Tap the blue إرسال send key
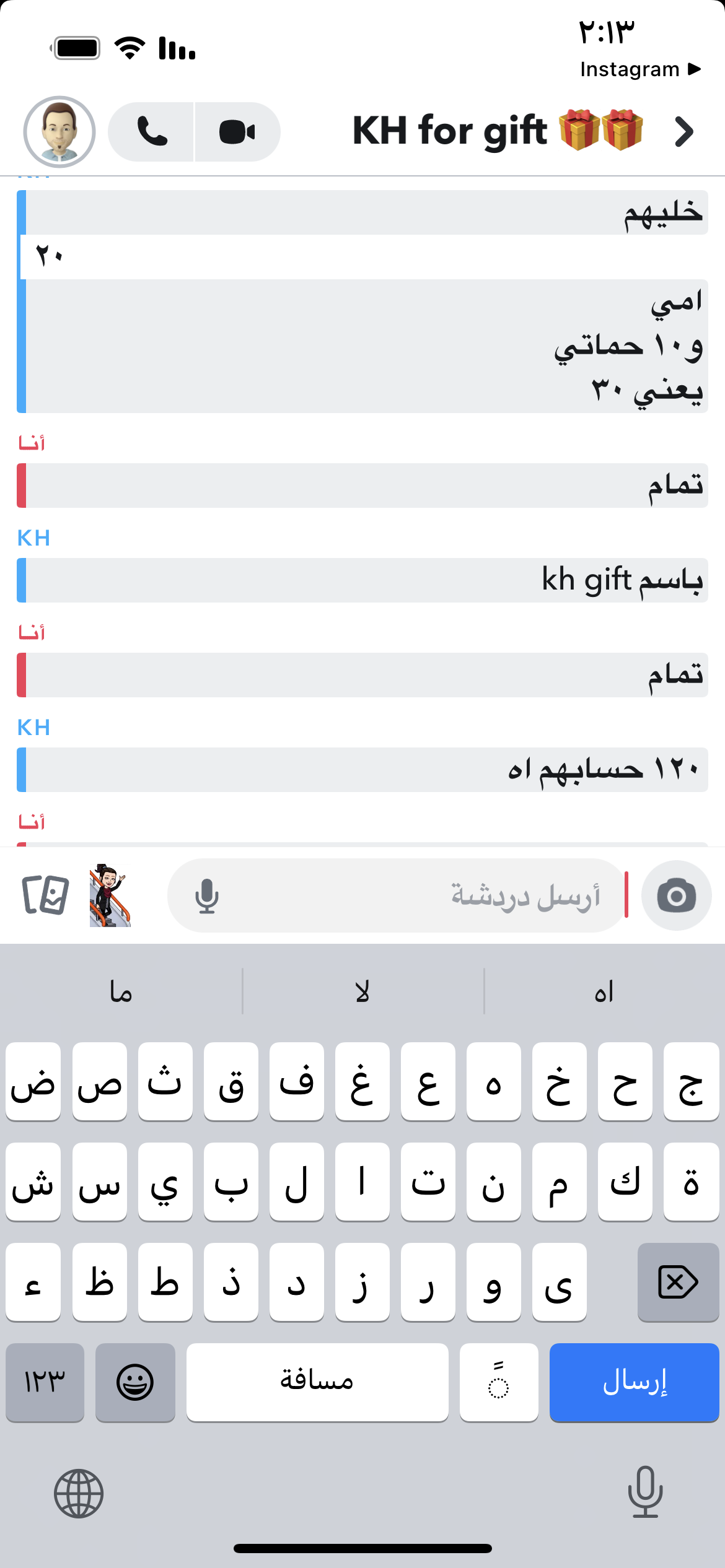This screenshot has height=1568, width=725. (x=634, y=1382)
